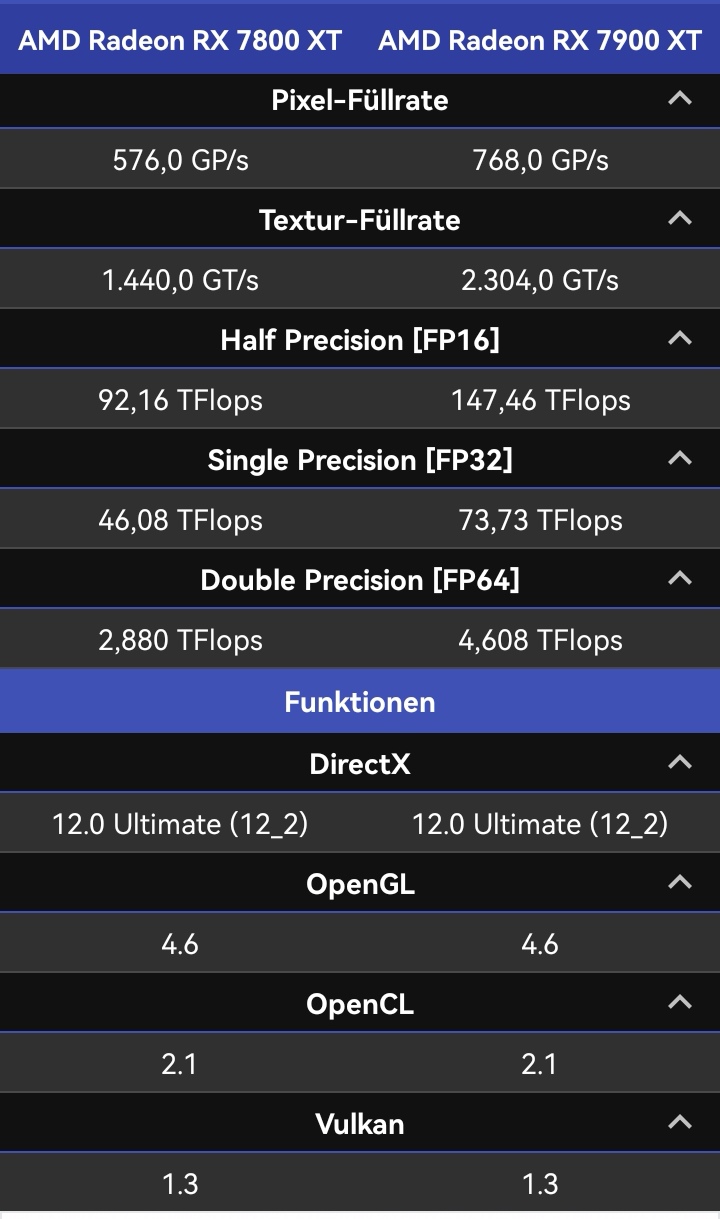This screenshot has height=1219, width=720.
Task: Collapse the Textur-Füllrate section
Action: pyautogui.click(x=679, y=219)
